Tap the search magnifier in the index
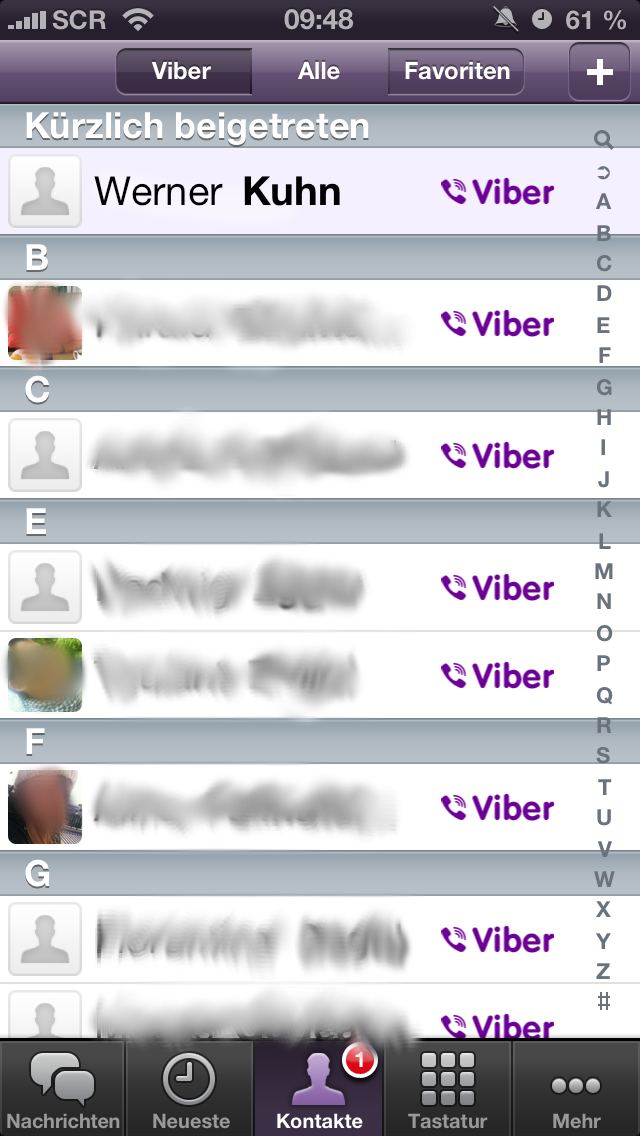The height and width of the screenshot is (1136, 640). tap(603, 140)
